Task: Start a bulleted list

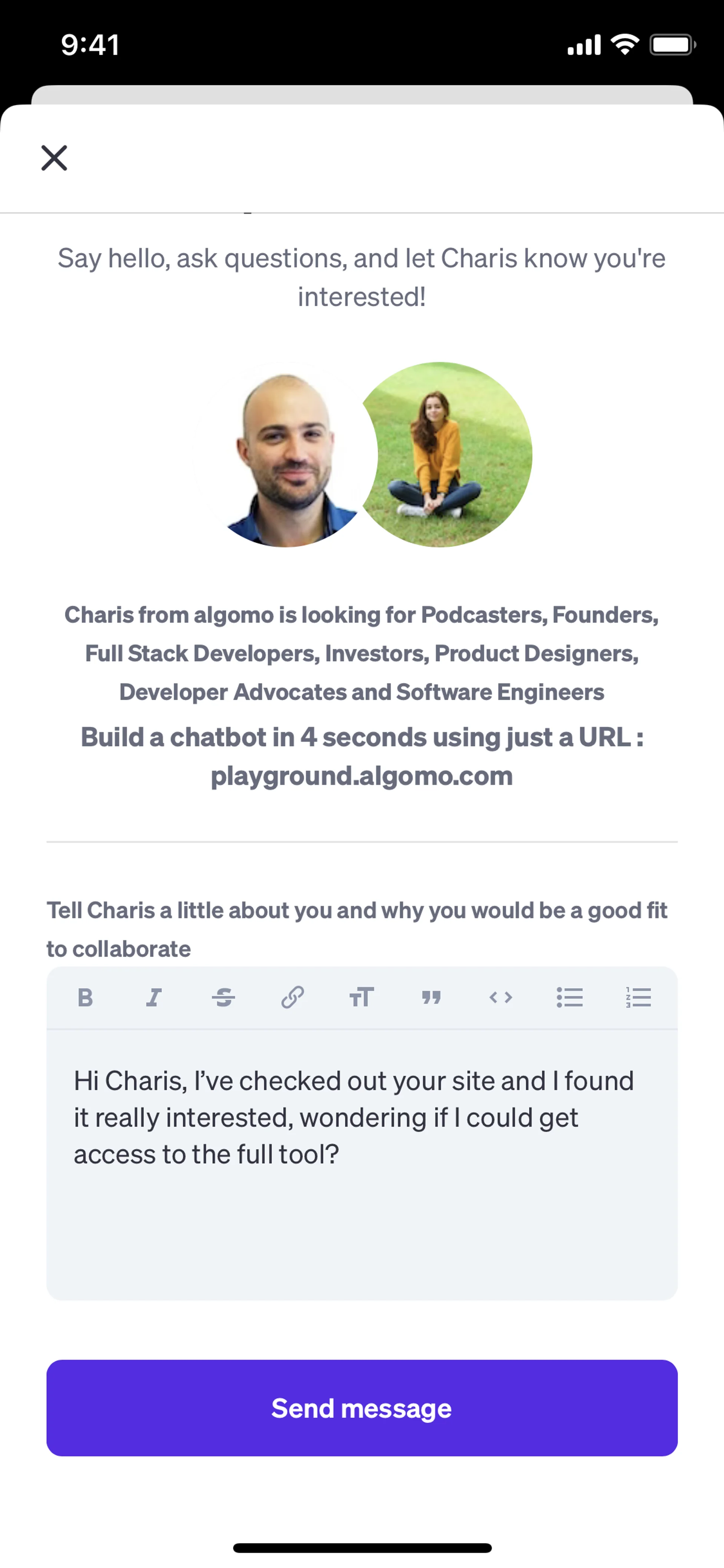Action: pyautogui.click(x=569, y=998)
